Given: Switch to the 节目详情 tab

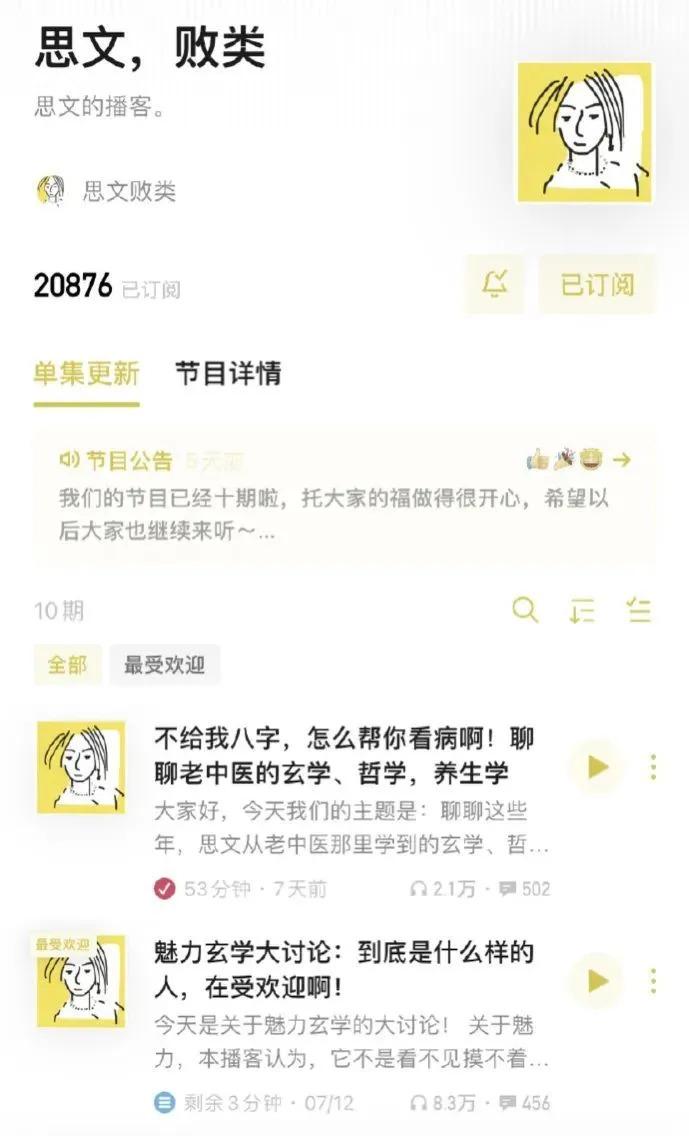Looking at the screenshot, I should click(228, 374).
